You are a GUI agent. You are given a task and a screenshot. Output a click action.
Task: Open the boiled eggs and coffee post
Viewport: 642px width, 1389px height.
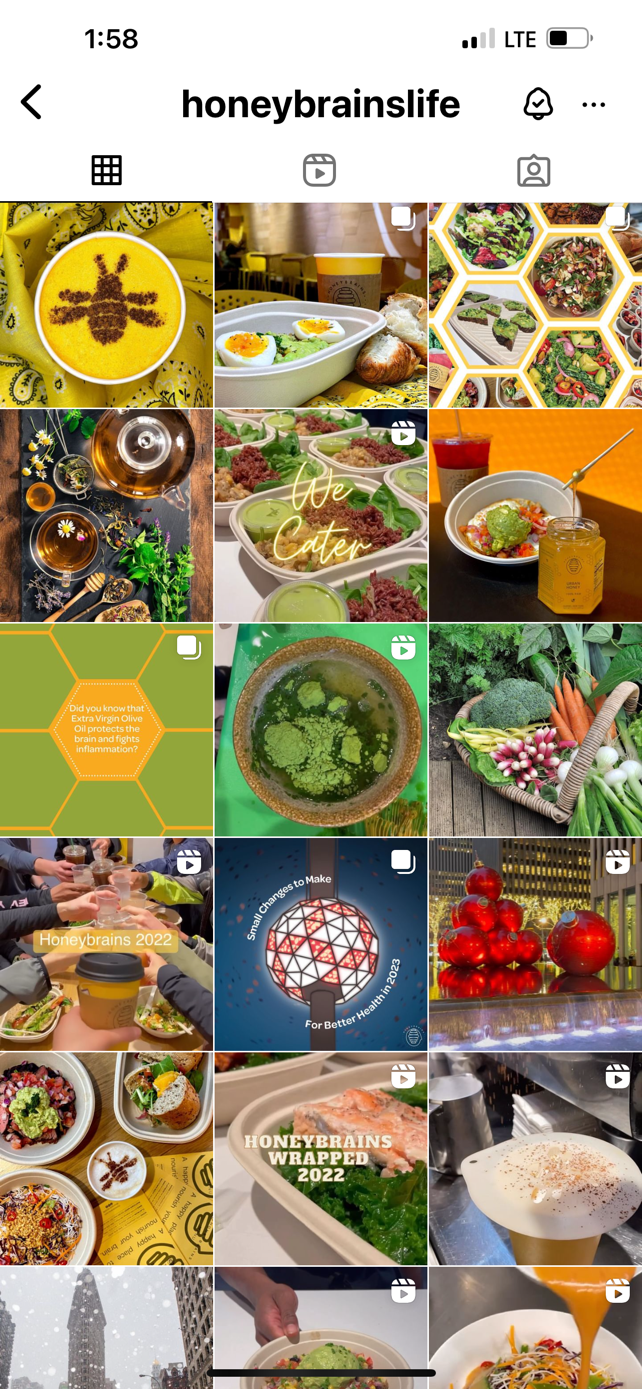click(x=320, y=304)
